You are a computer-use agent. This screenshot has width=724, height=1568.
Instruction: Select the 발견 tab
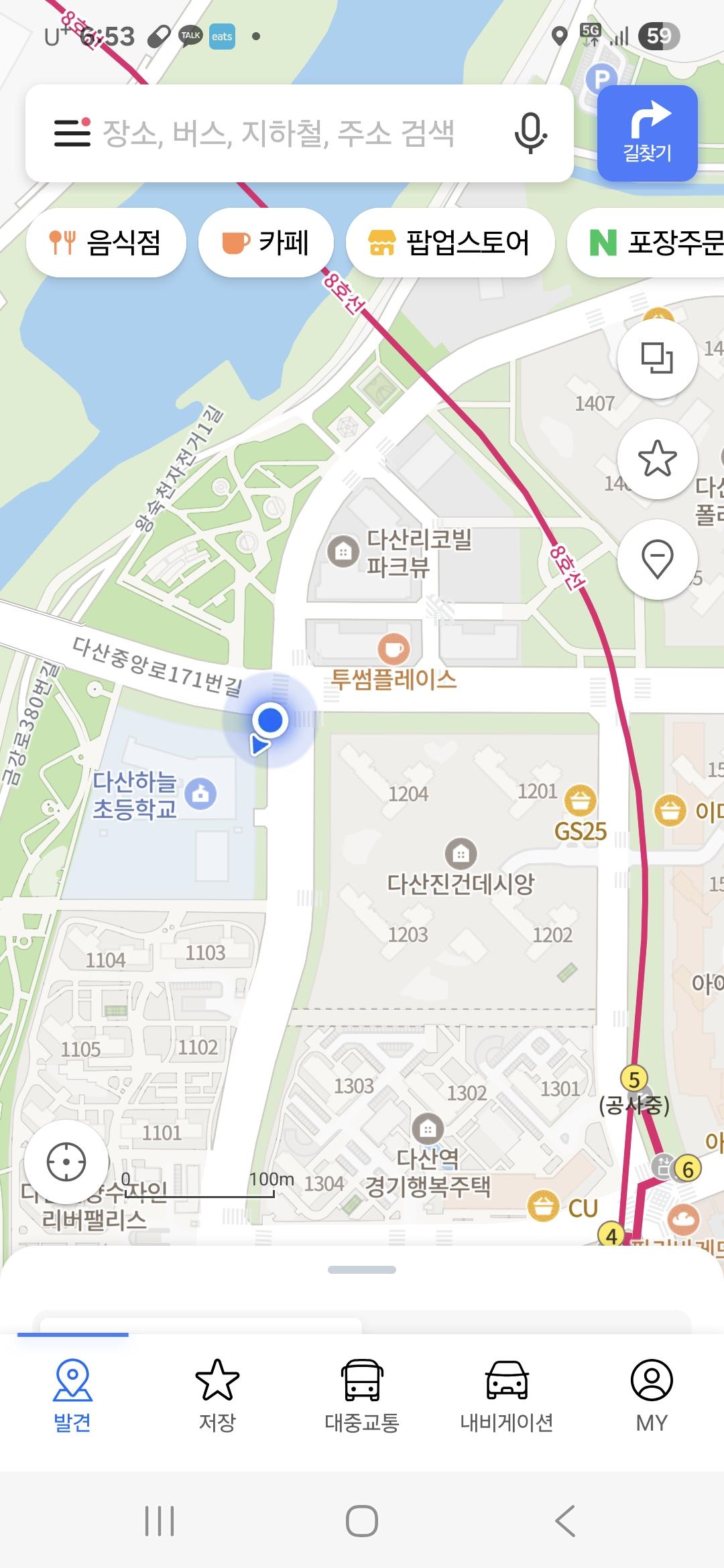click(72, 1395)
